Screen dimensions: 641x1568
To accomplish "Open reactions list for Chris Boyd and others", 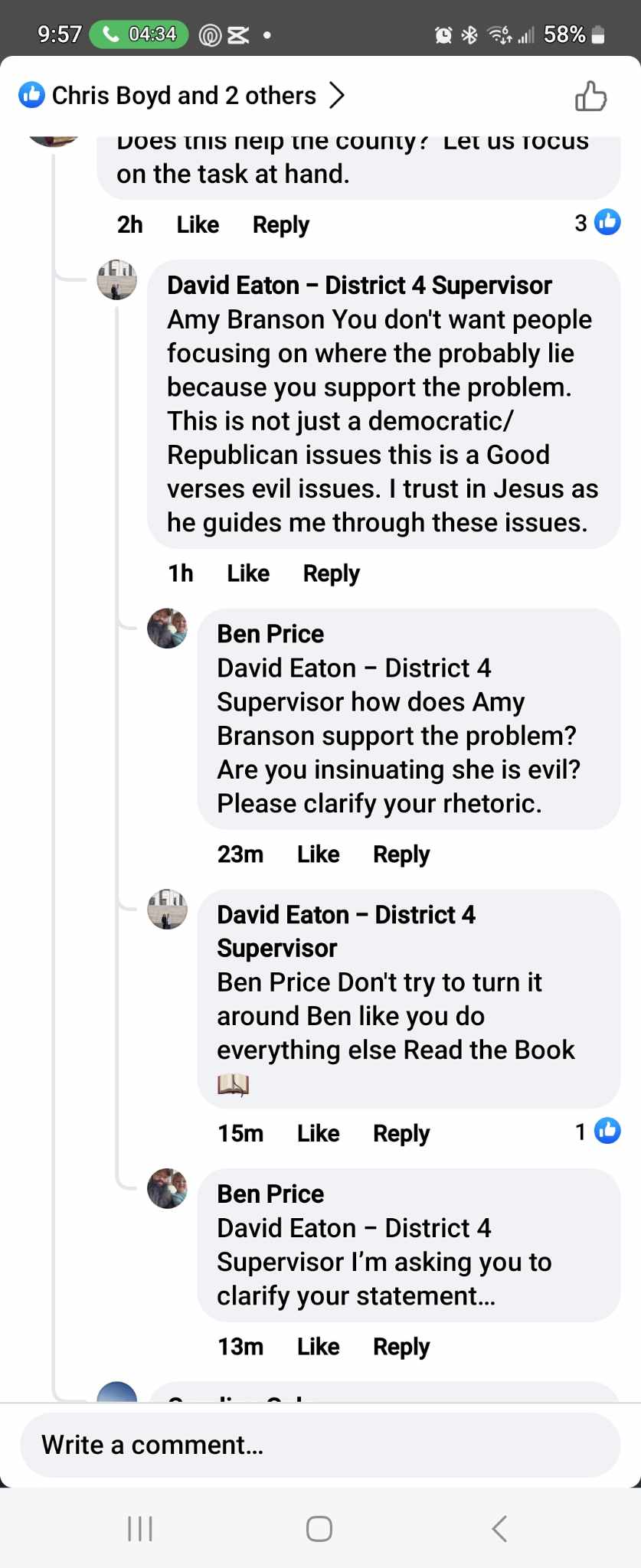I will pyautogui.click(x=182, y=96).
